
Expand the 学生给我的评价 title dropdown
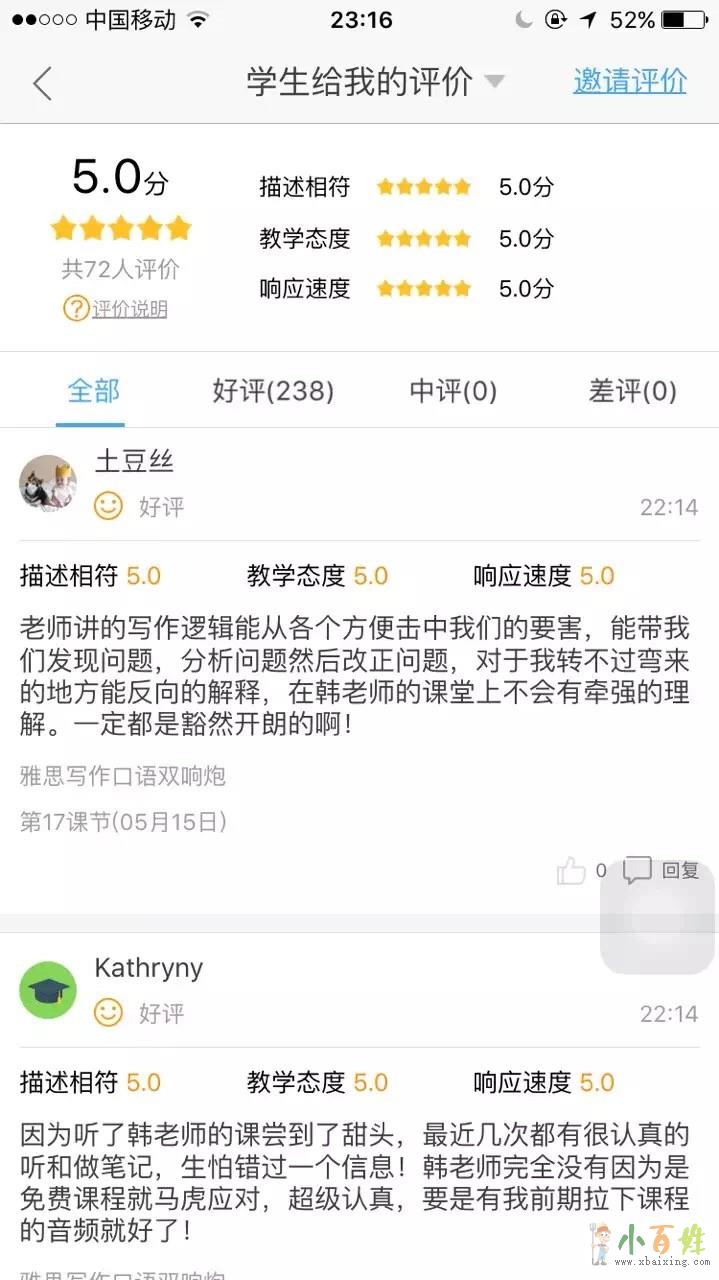(494, 82)
